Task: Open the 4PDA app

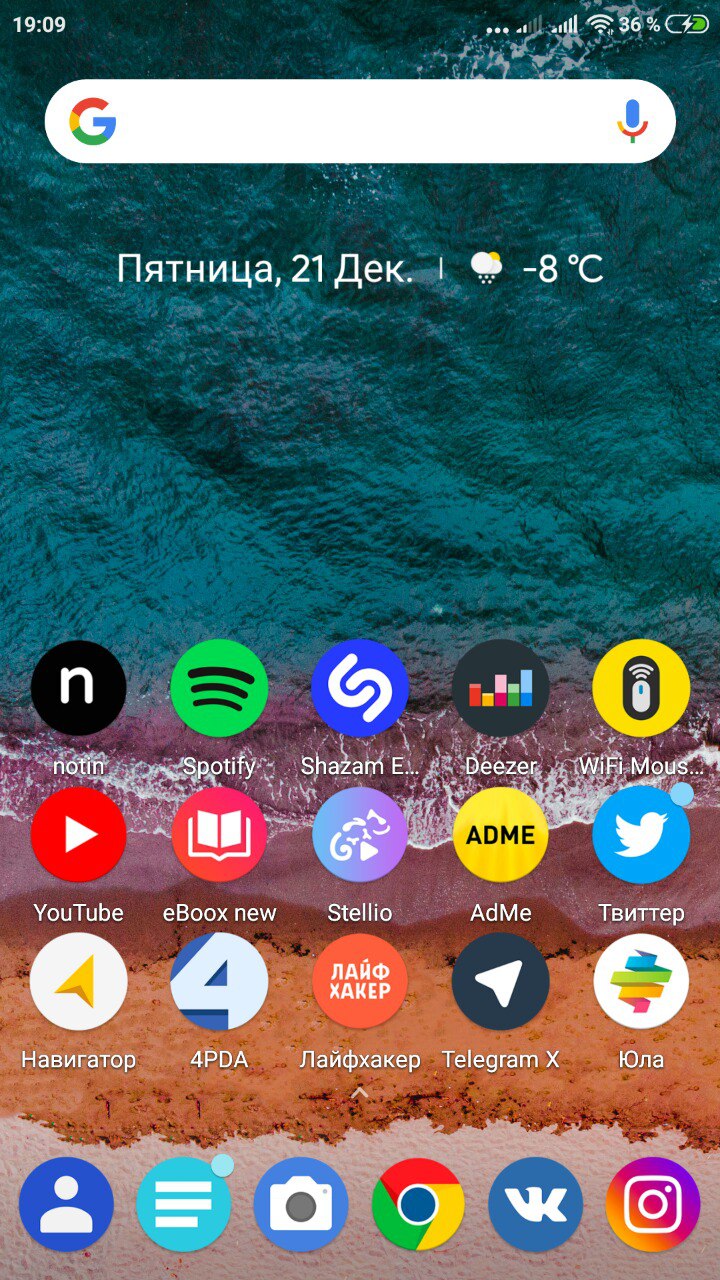Action: pos(219,982)
